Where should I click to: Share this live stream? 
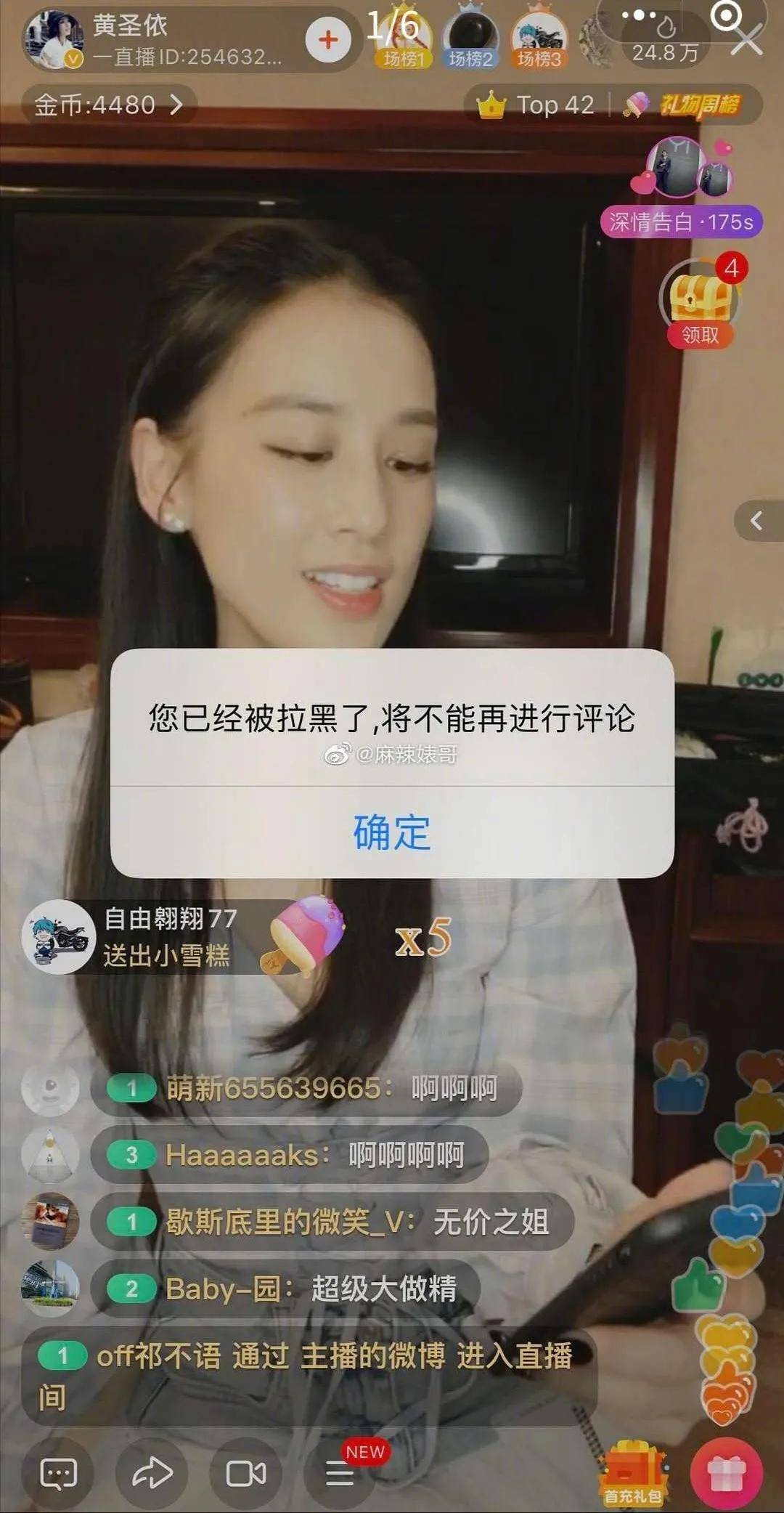coord(152,1473)
